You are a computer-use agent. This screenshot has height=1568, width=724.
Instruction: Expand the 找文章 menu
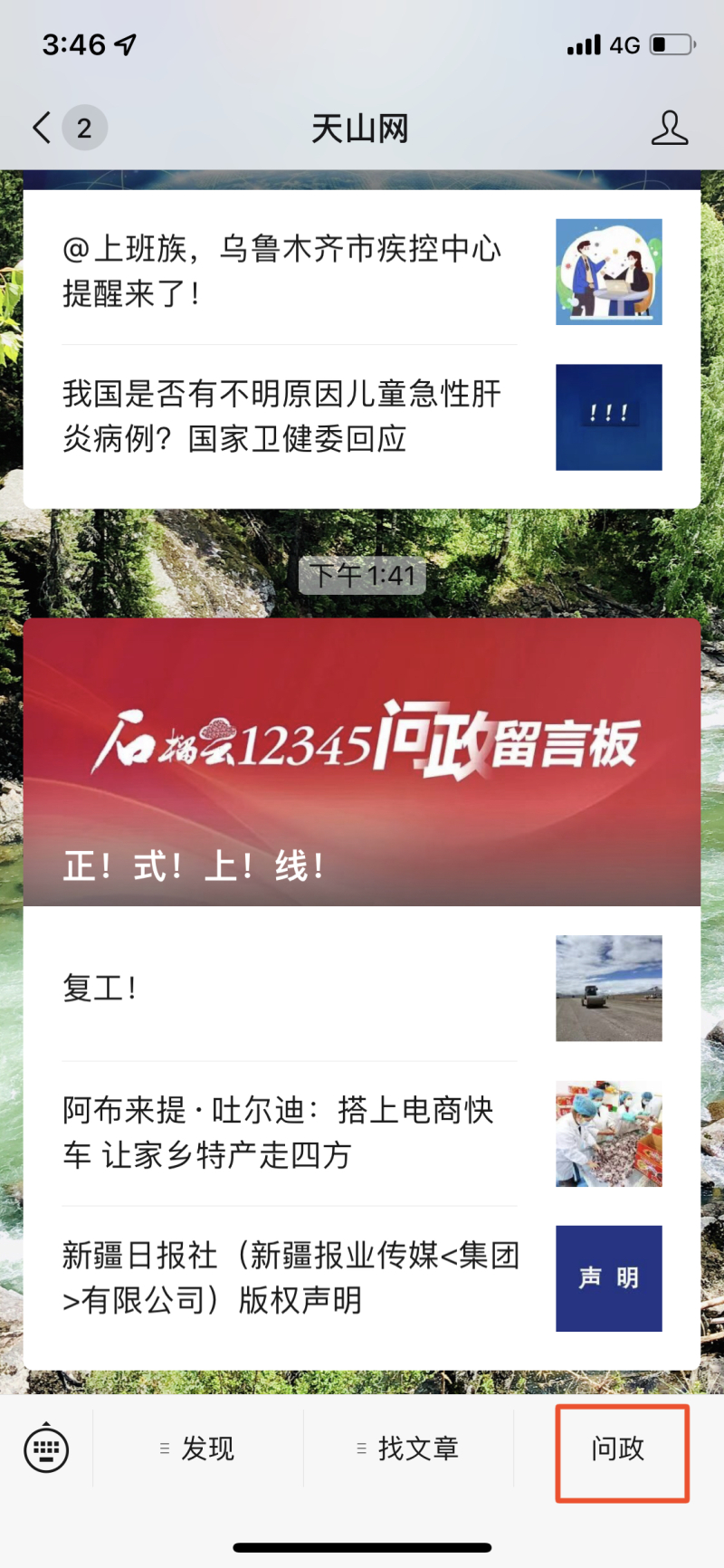(408, 1448)
